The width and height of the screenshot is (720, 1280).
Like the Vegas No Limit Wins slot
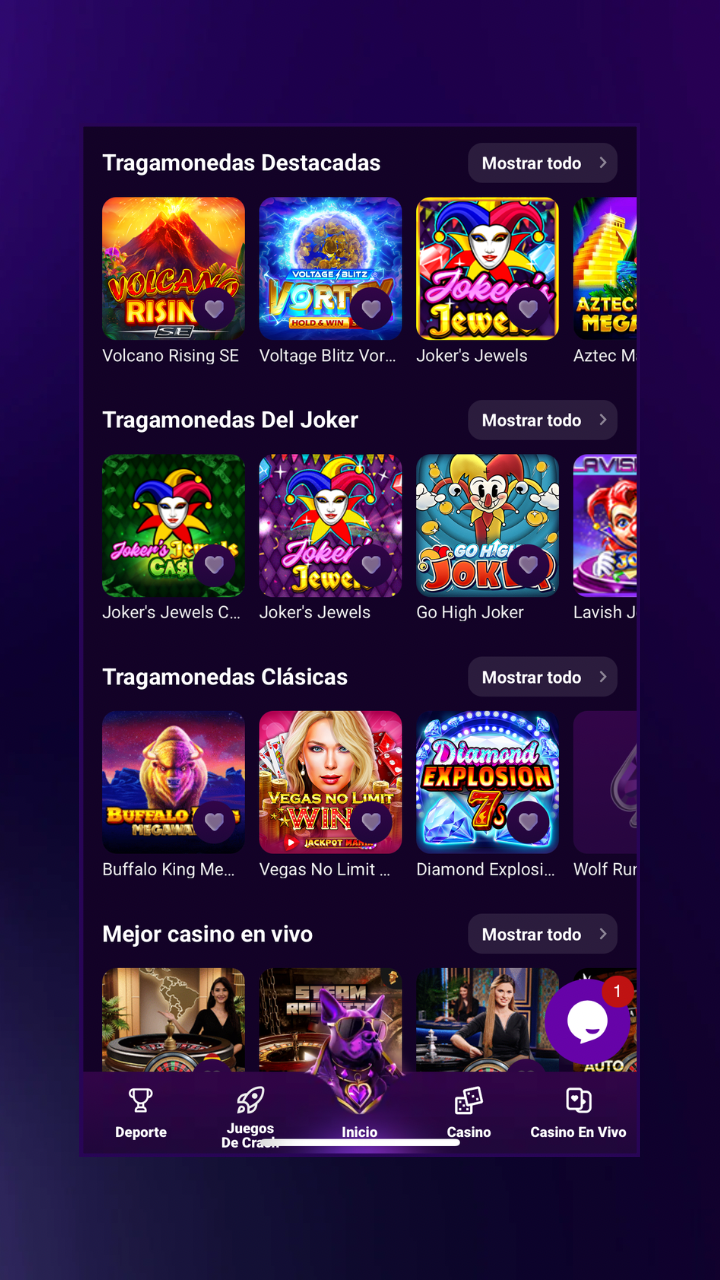click(371, 822)
